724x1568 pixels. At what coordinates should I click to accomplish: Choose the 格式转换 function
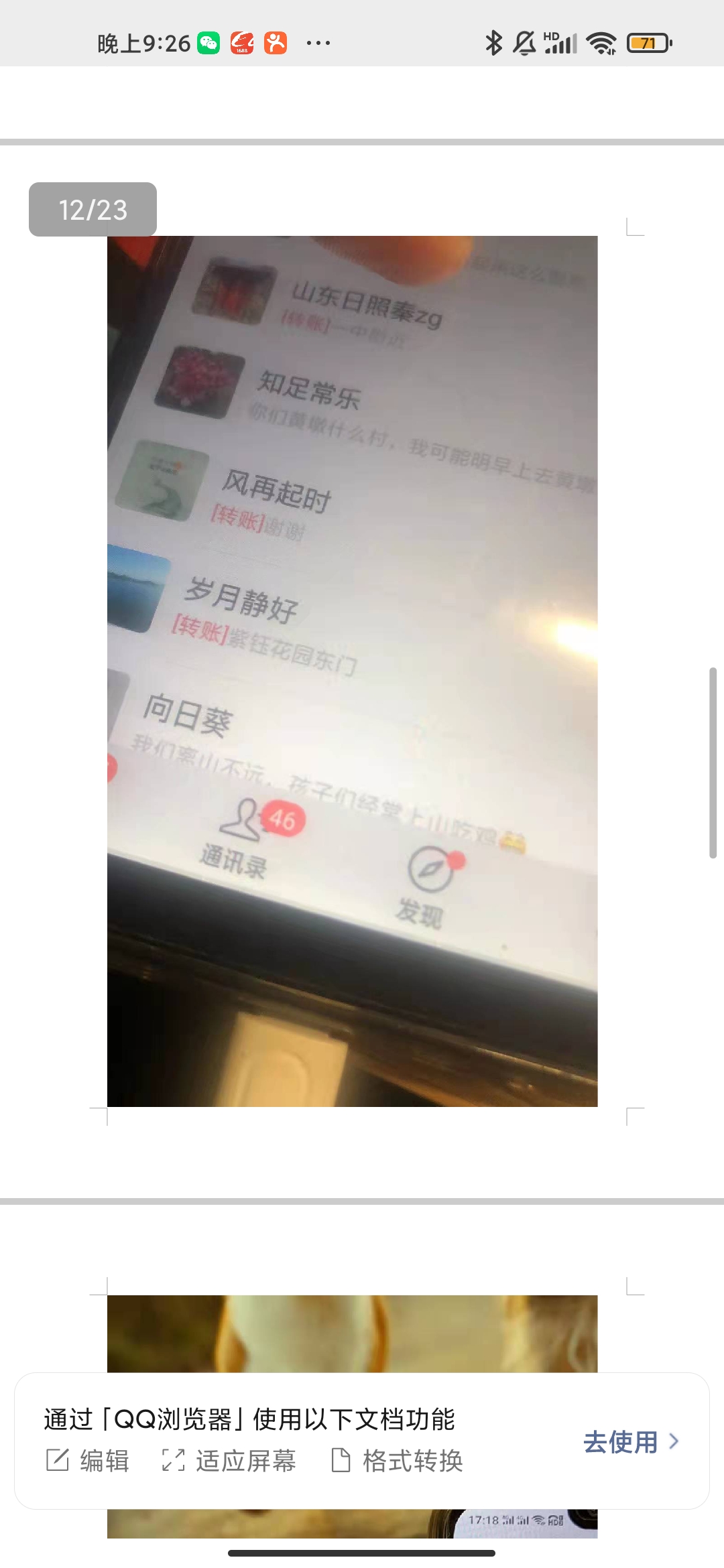pos(398,1461)
